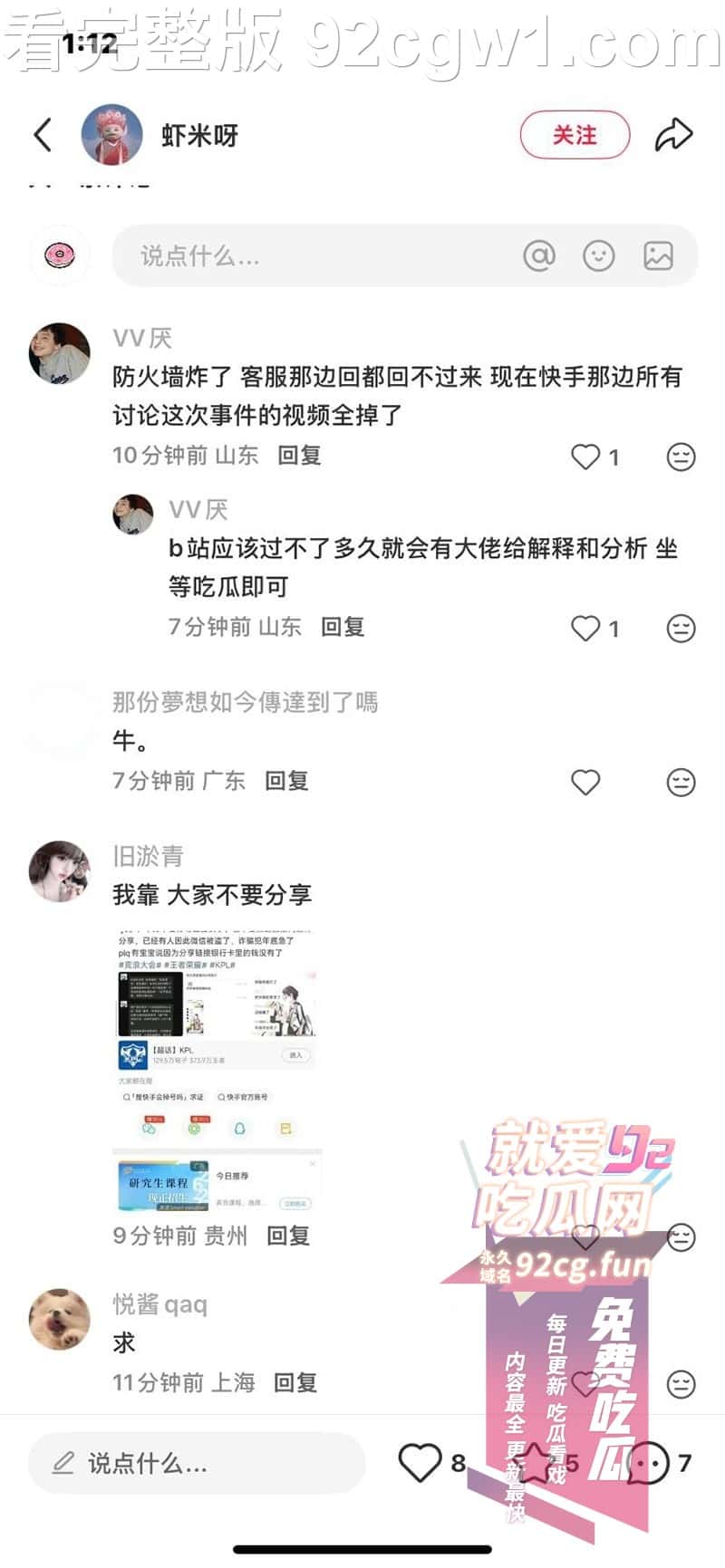Reply to 悦酱 qaq's comment 求
Viewport: 725px width, 1568px height.
295,1382
